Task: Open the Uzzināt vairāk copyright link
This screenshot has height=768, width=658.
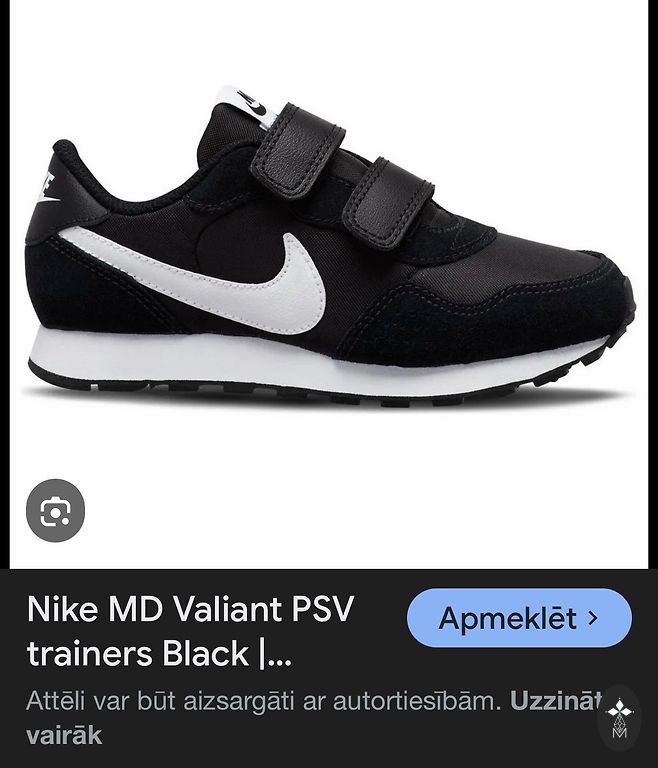Action: click(x=555, y=700)
